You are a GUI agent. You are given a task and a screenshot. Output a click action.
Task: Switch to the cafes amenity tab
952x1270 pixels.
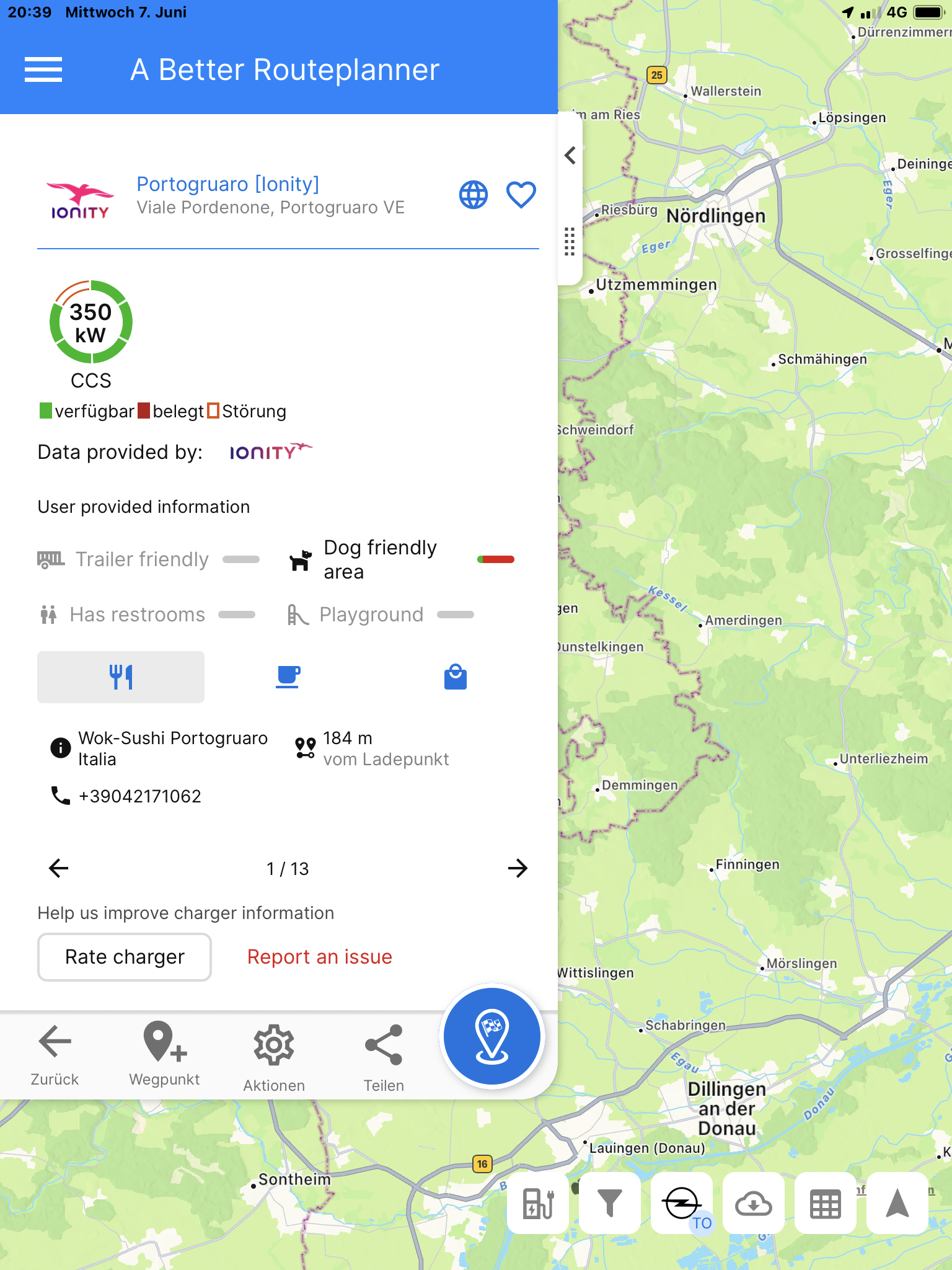(288, 677)
